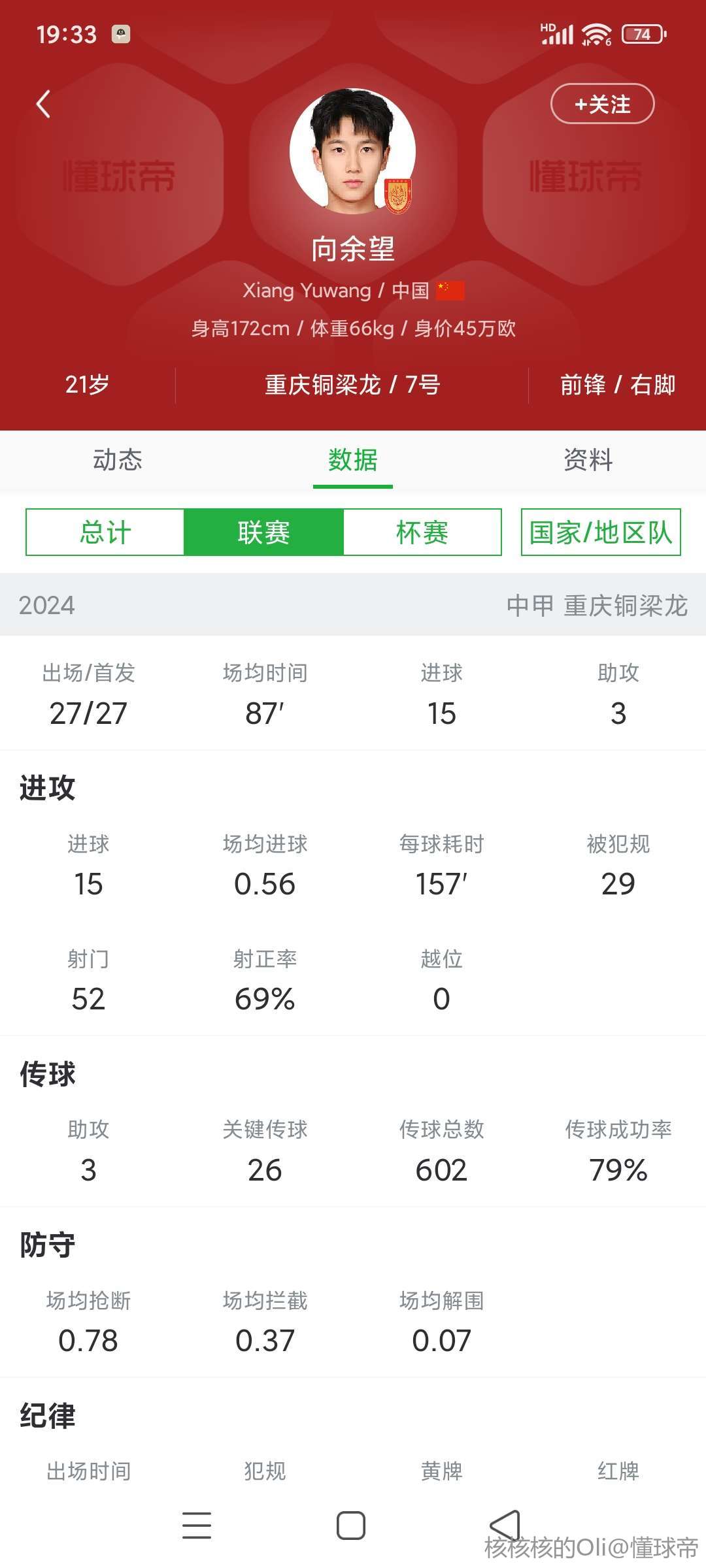Open recent apps from navigation bar
This screenshot has width=706, height=1568.
[x=197, y=1526]
